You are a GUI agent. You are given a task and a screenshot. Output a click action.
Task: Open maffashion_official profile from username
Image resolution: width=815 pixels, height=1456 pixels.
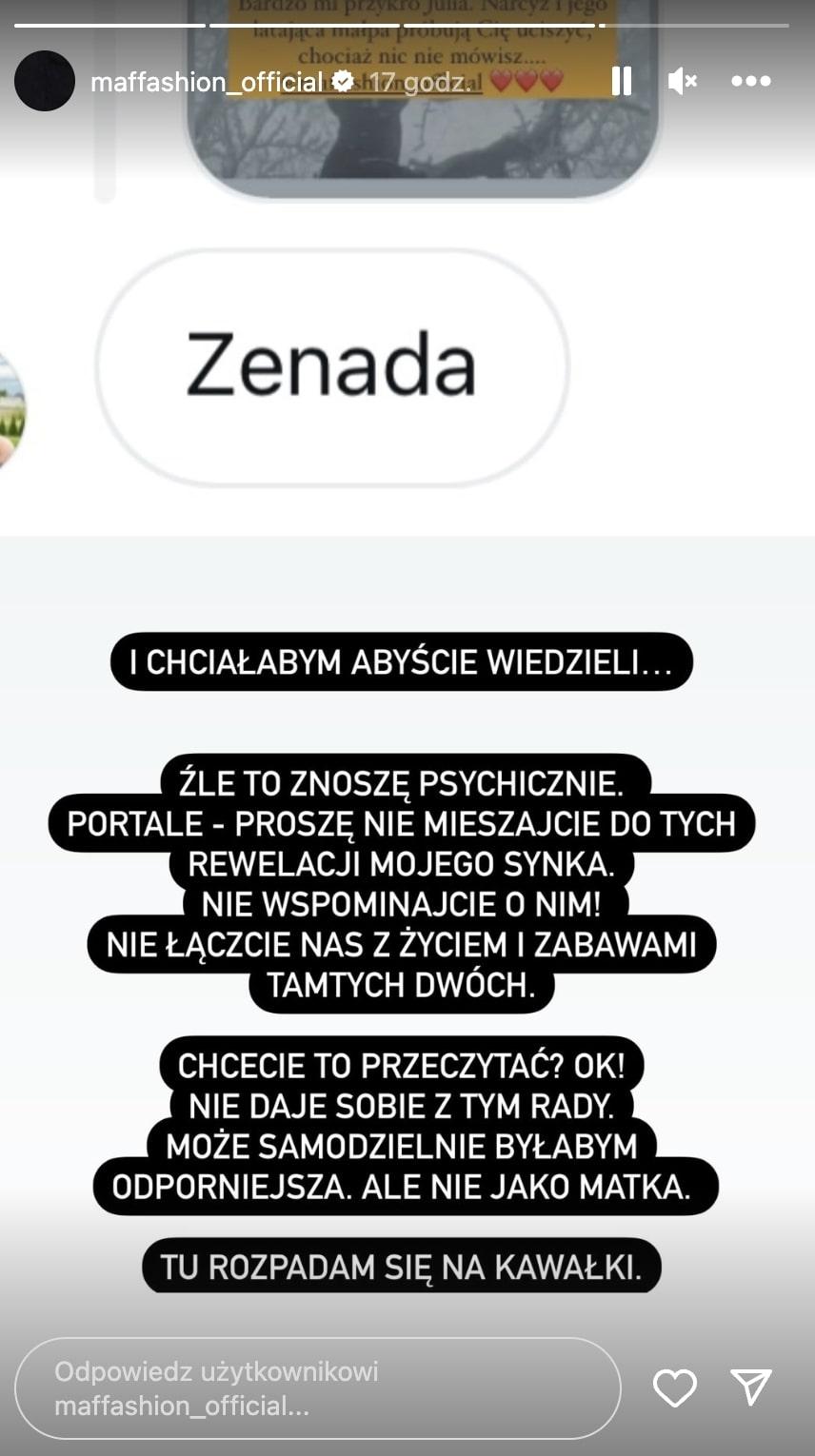pyautogui.click(x=207, y=83)
